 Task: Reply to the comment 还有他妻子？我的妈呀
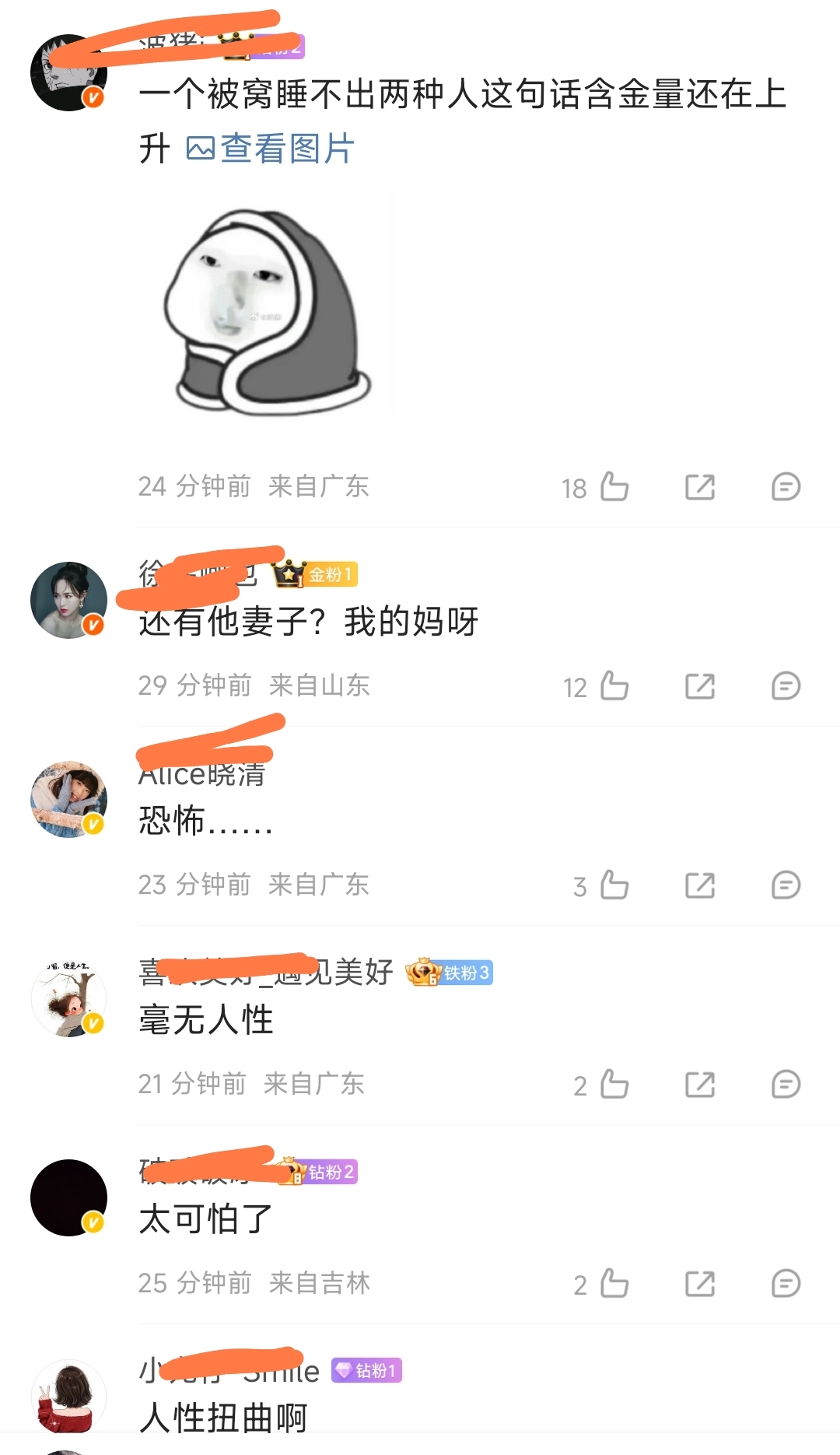pos(786,686)
